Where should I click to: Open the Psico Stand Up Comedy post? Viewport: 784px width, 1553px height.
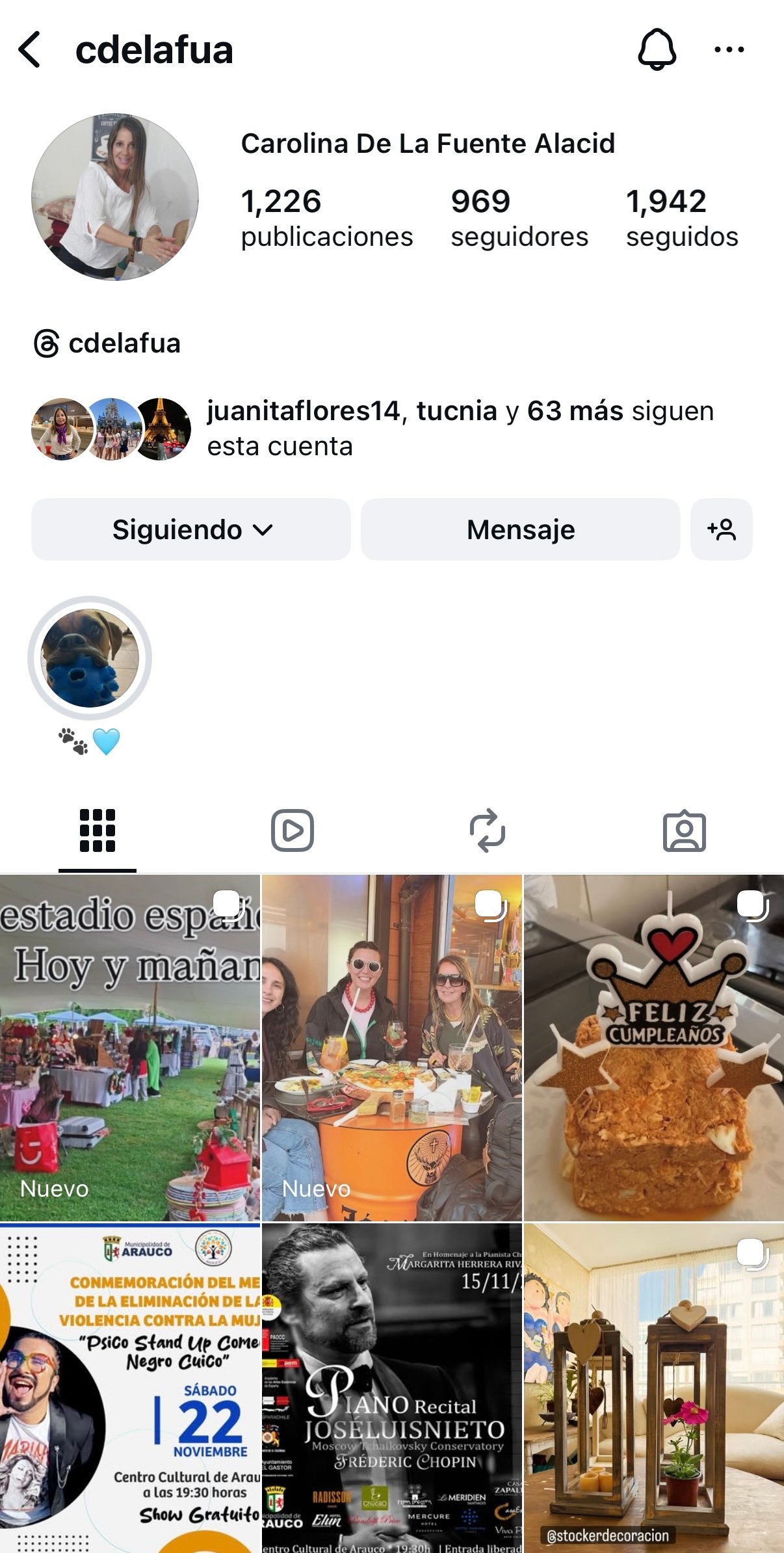(x=130, y=1388)
